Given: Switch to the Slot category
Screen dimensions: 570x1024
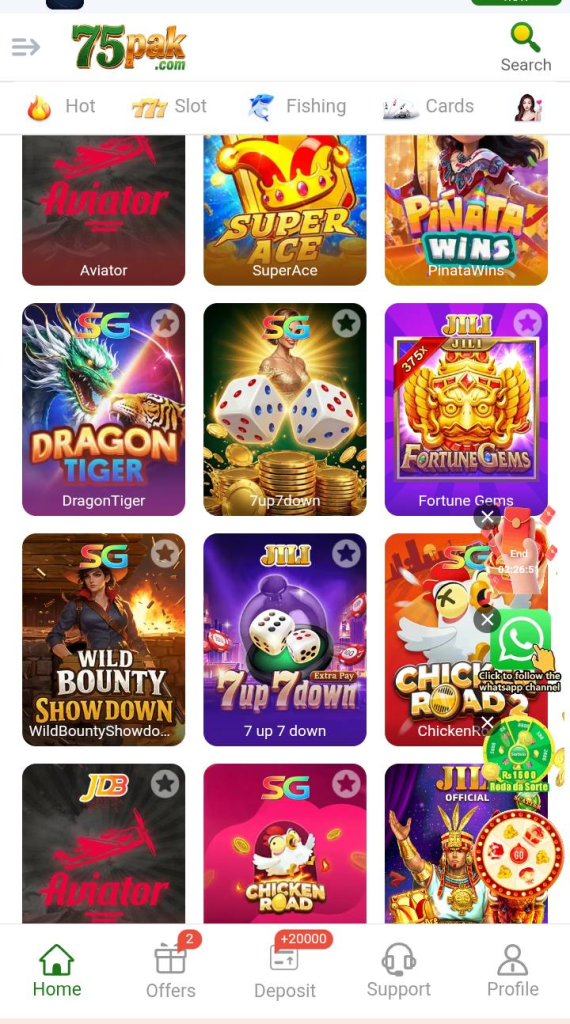Looking at the screenshot, I should pyautogui.click(x=169, y=106).
